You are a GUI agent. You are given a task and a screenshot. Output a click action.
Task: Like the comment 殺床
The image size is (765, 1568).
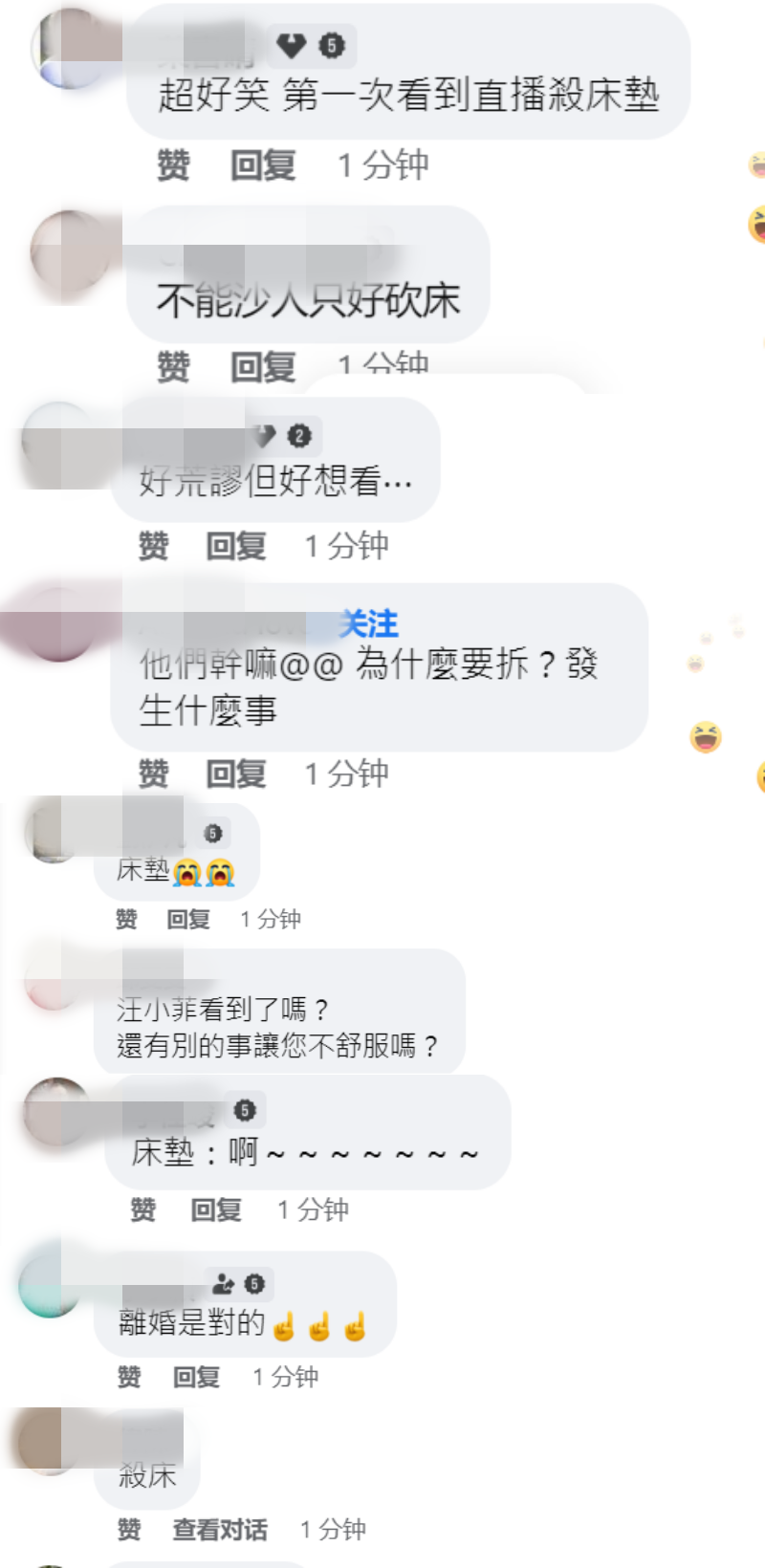pos(128,1530)
